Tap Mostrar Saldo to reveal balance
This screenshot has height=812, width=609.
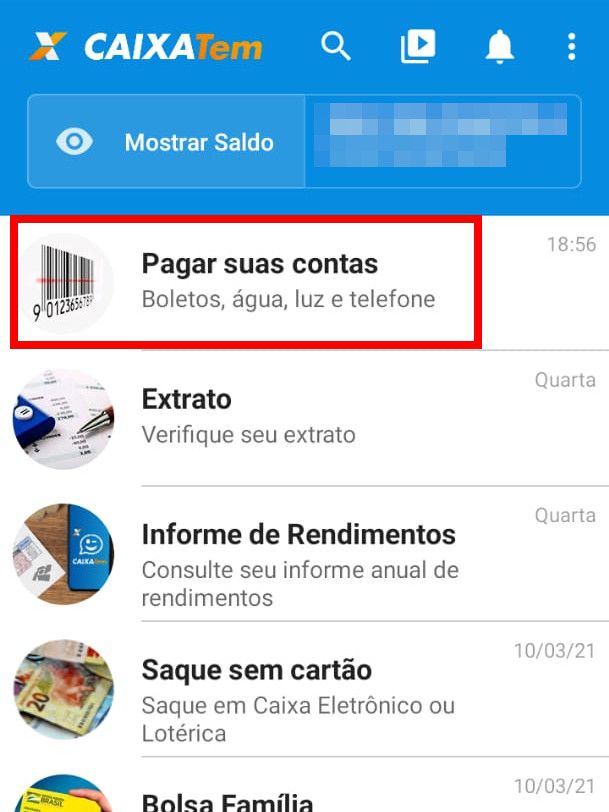[x=167, y=142]
